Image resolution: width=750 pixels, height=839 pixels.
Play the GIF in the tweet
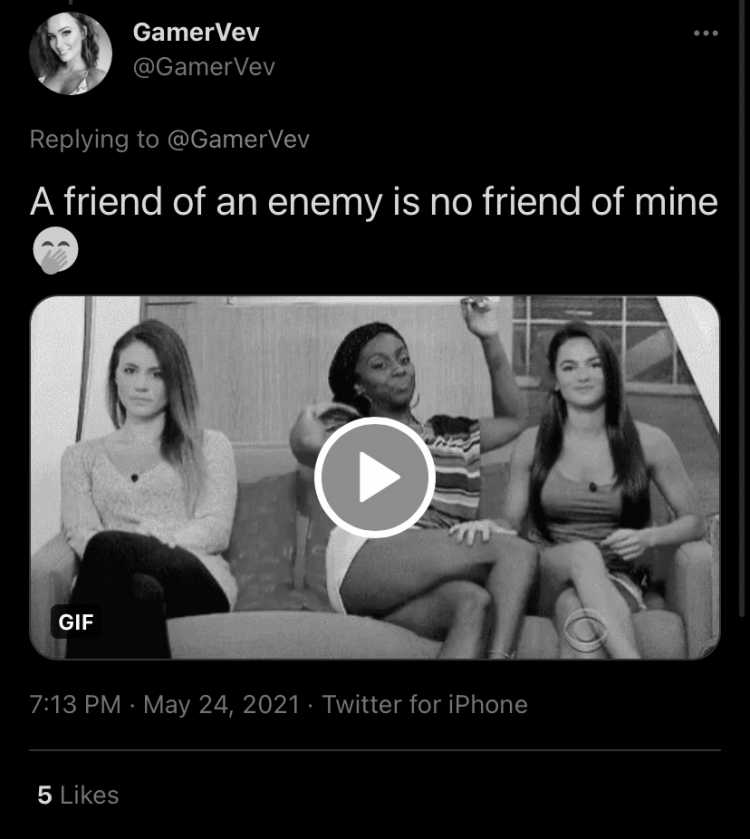pos(374,478)
